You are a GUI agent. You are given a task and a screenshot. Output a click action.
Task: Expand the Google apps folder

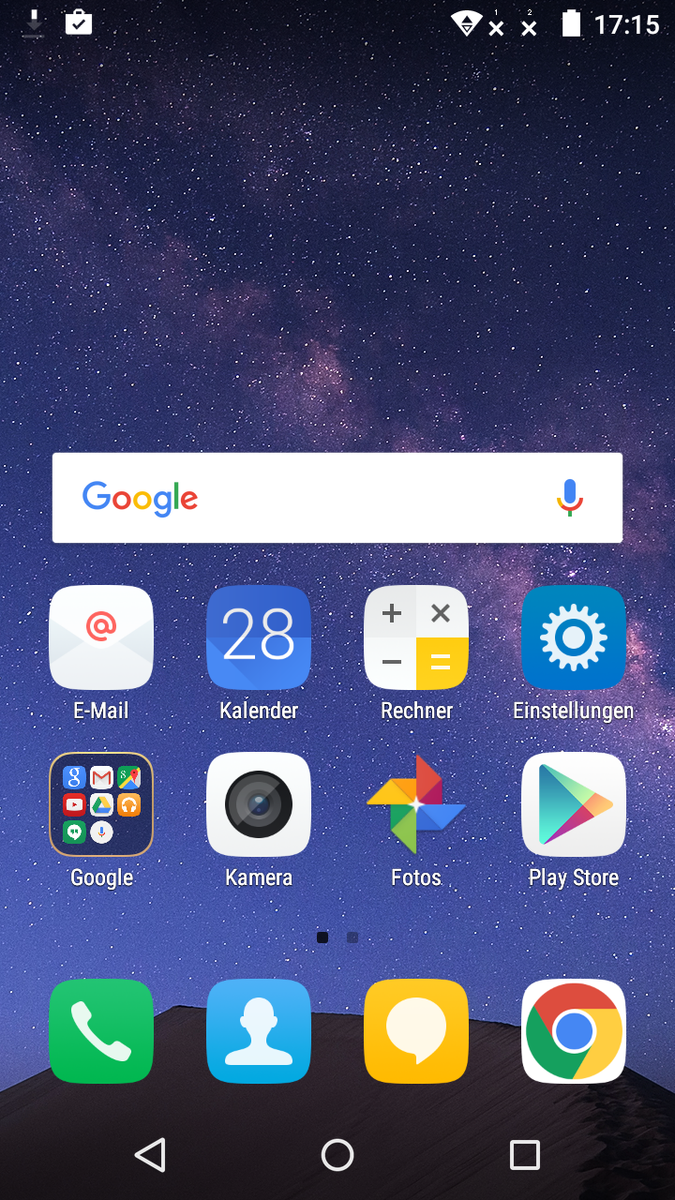click(x=101, y=805)
